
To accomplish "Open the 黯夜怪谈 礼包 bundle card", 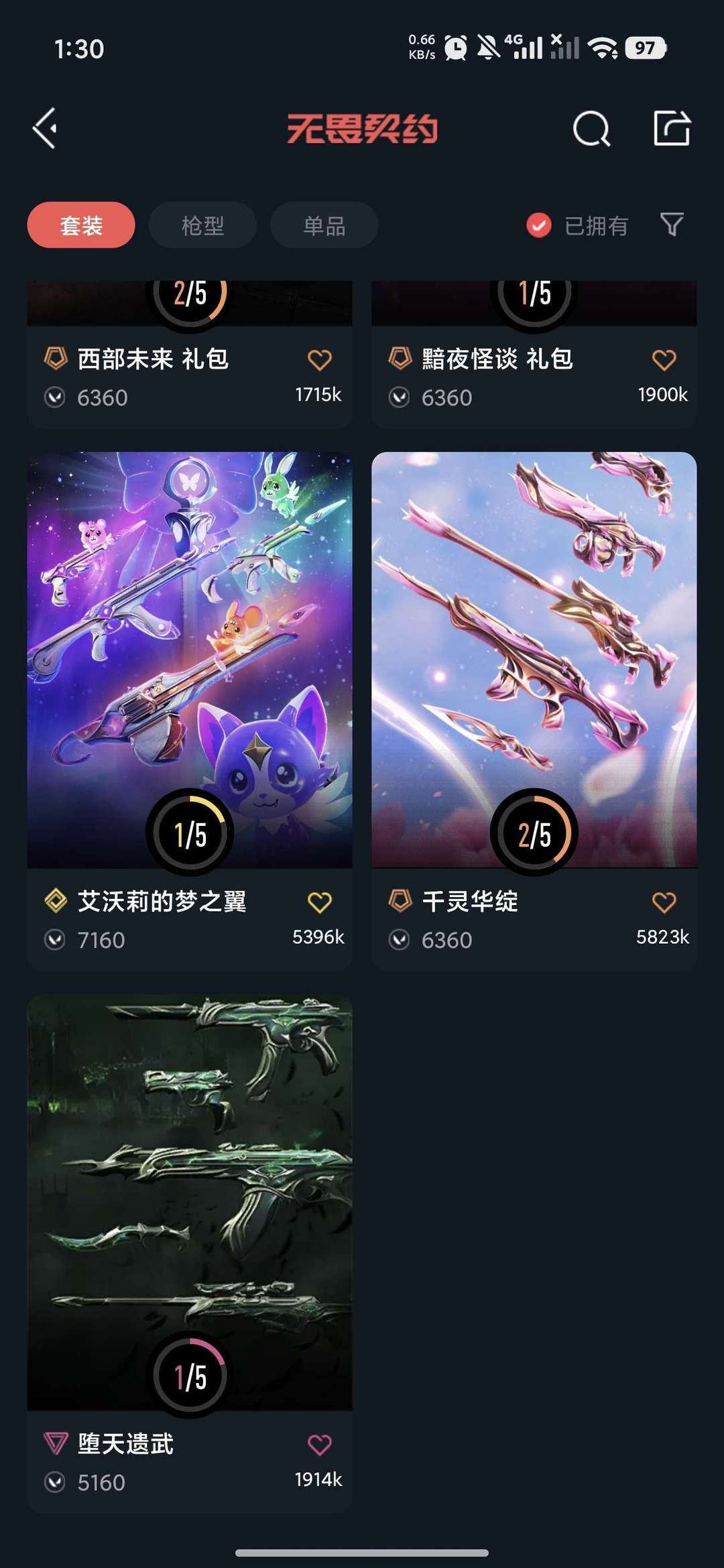I will click(x=497, y=359).
